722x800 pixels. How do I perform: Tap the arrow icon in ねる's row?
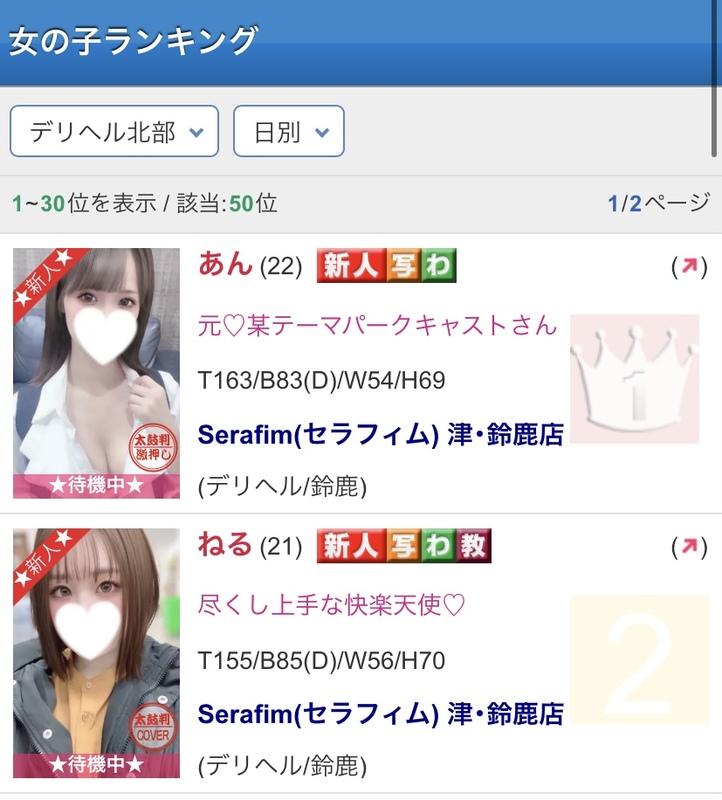point(688,547)
